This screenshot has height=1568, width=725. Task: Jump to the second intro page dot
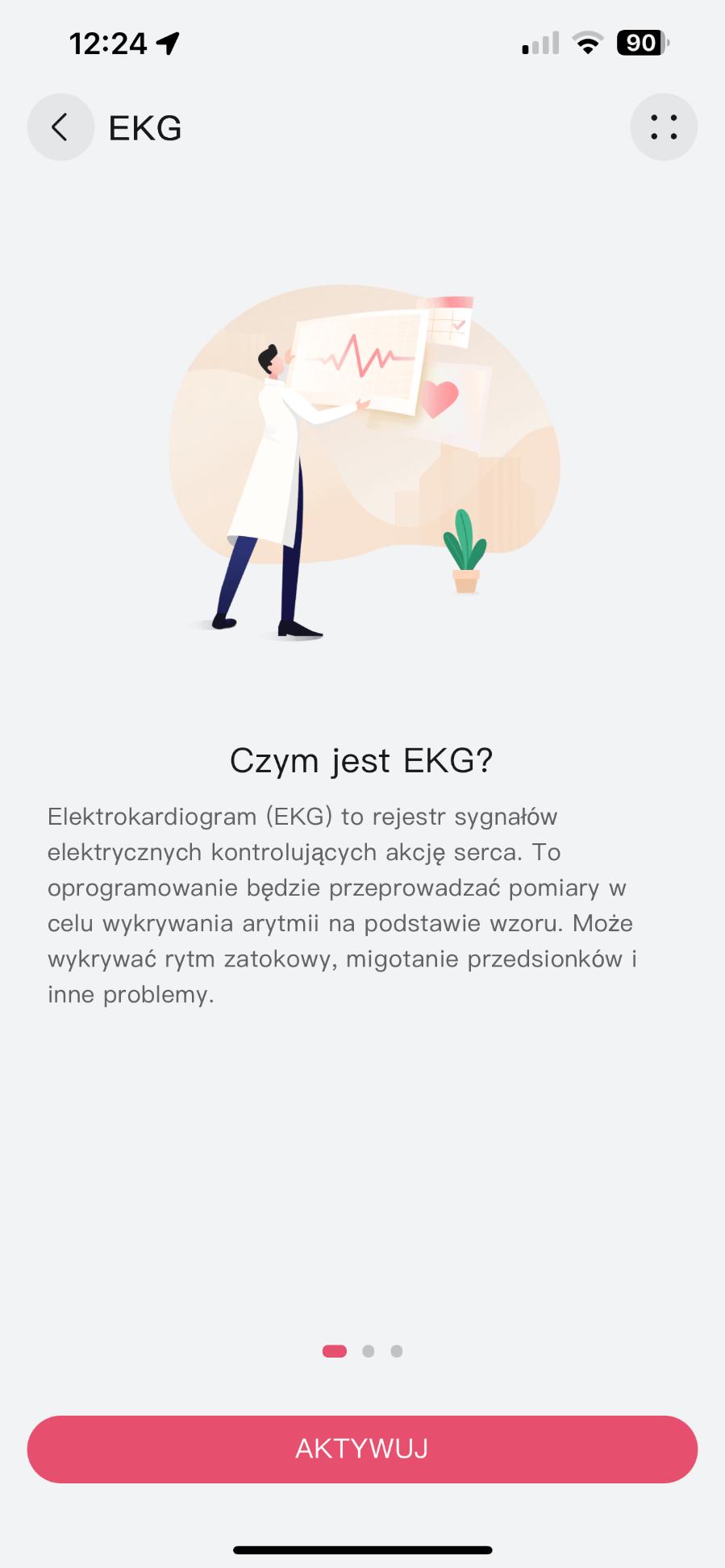(x=369, y=1351)
